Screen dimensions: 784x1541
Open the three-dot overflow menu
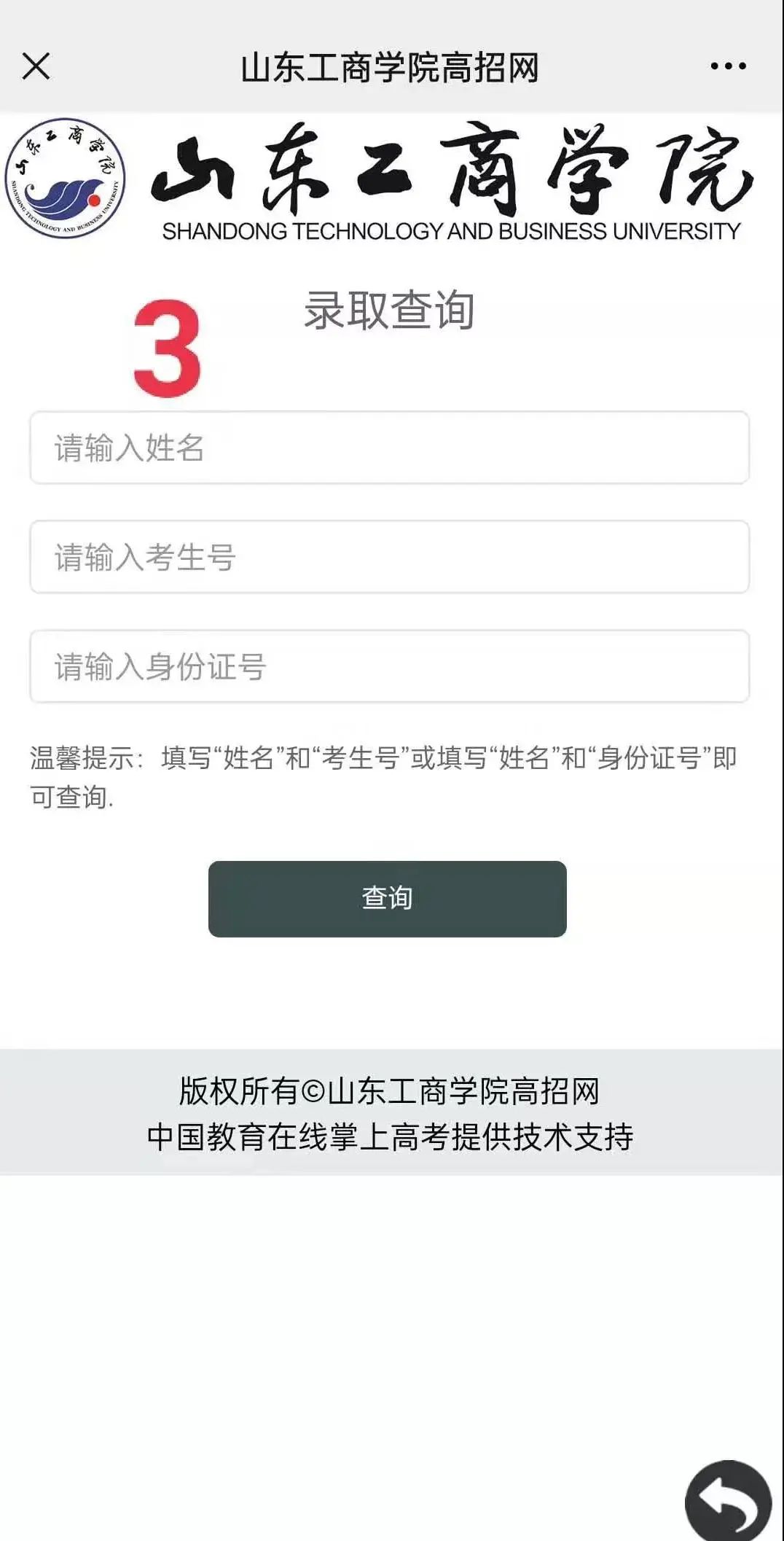pos(728,66)
